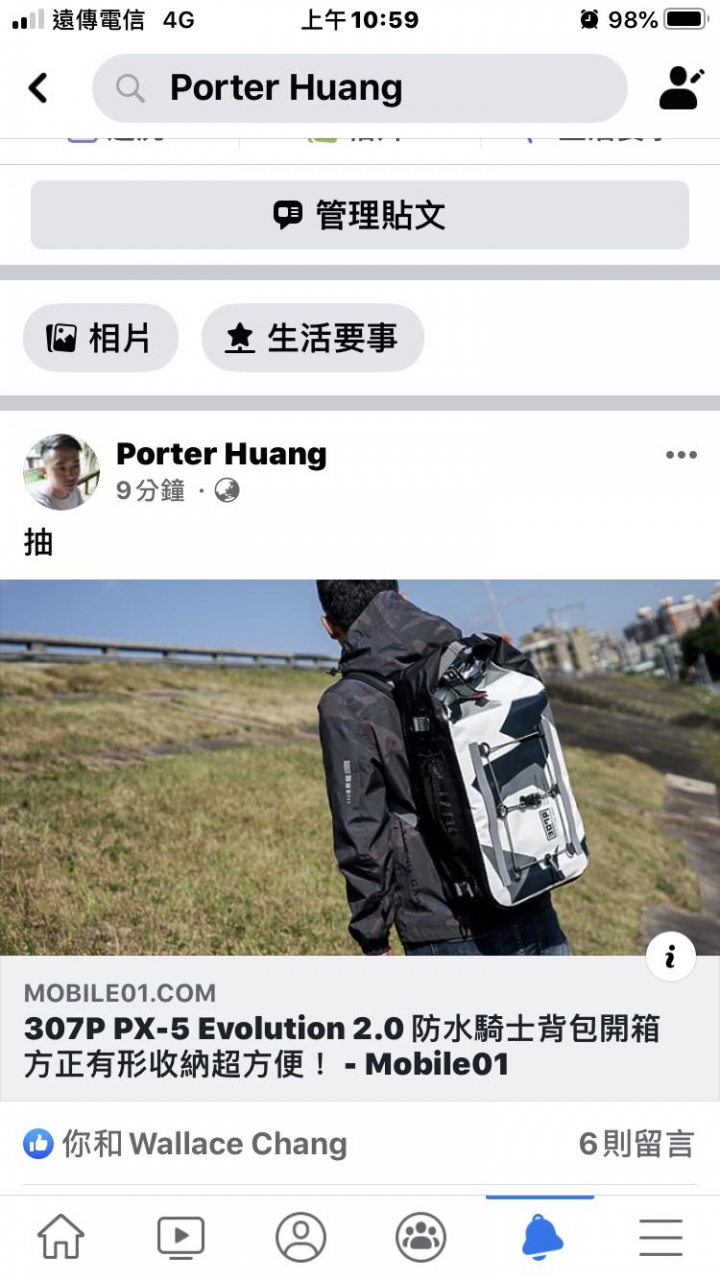See who liked the post
The image size is (720, 1280).
[x=185, y=1144]
